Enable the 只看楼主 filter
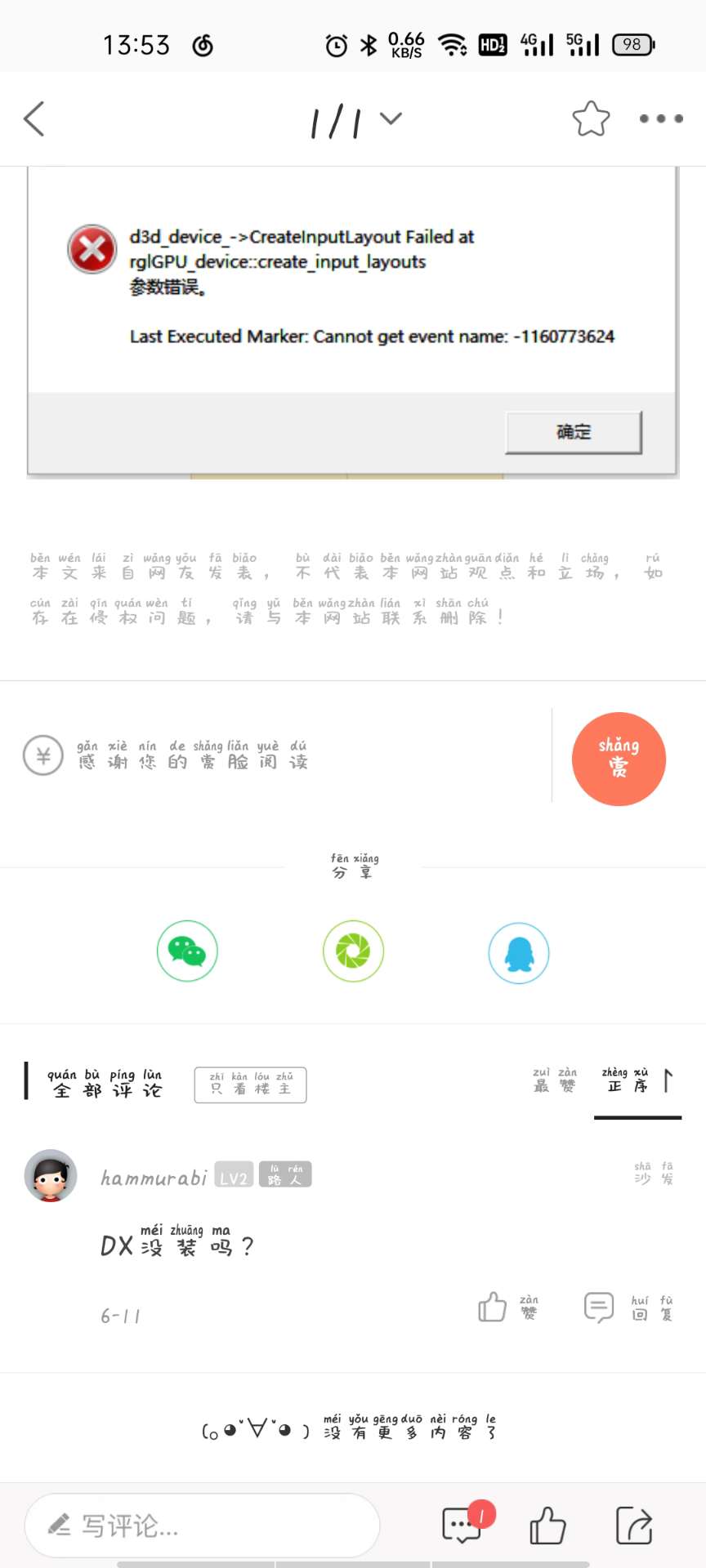Viewport: 706px width, 1568px height. coord(250,1085)
